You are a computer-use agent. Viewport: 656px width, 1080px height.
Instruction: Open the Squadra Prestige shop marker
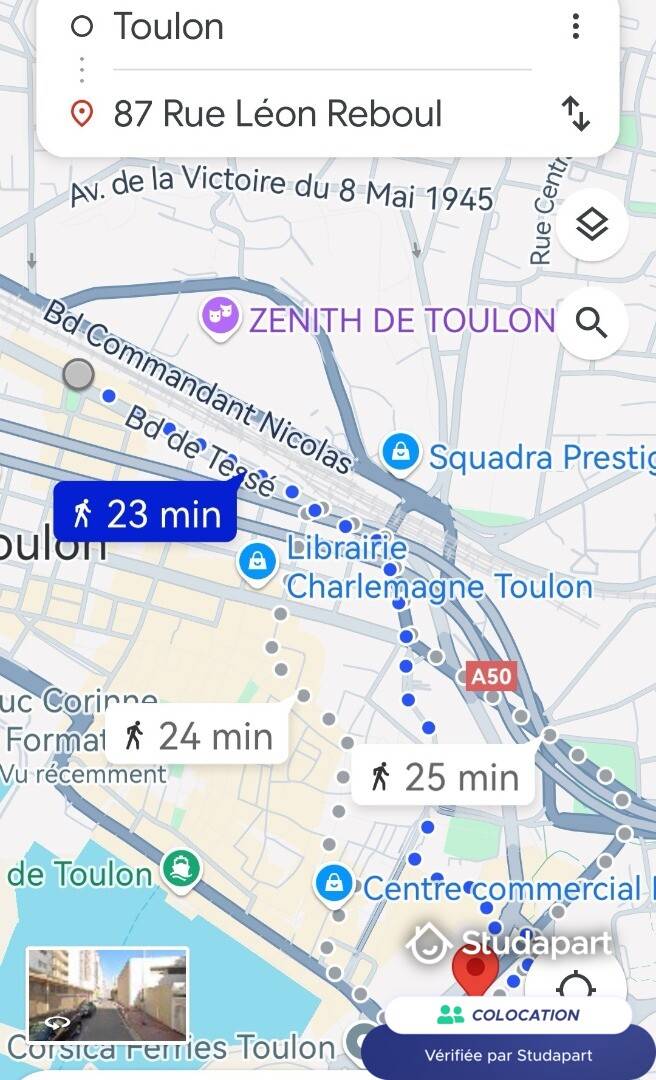(400, 455)
